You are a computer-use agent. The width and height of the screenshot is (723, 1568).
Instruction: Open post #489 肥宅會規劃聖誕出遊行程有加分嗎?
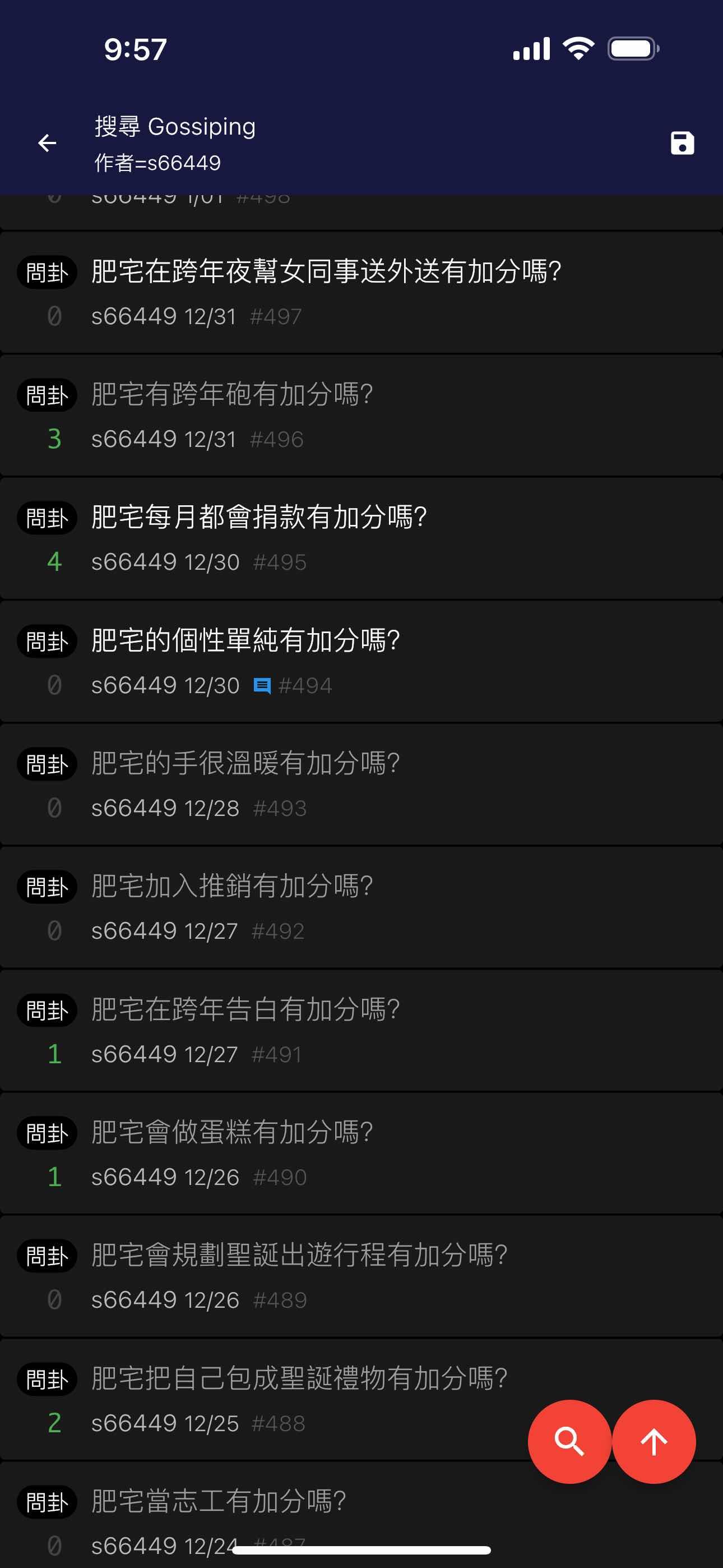click(x=361, y=1276)
